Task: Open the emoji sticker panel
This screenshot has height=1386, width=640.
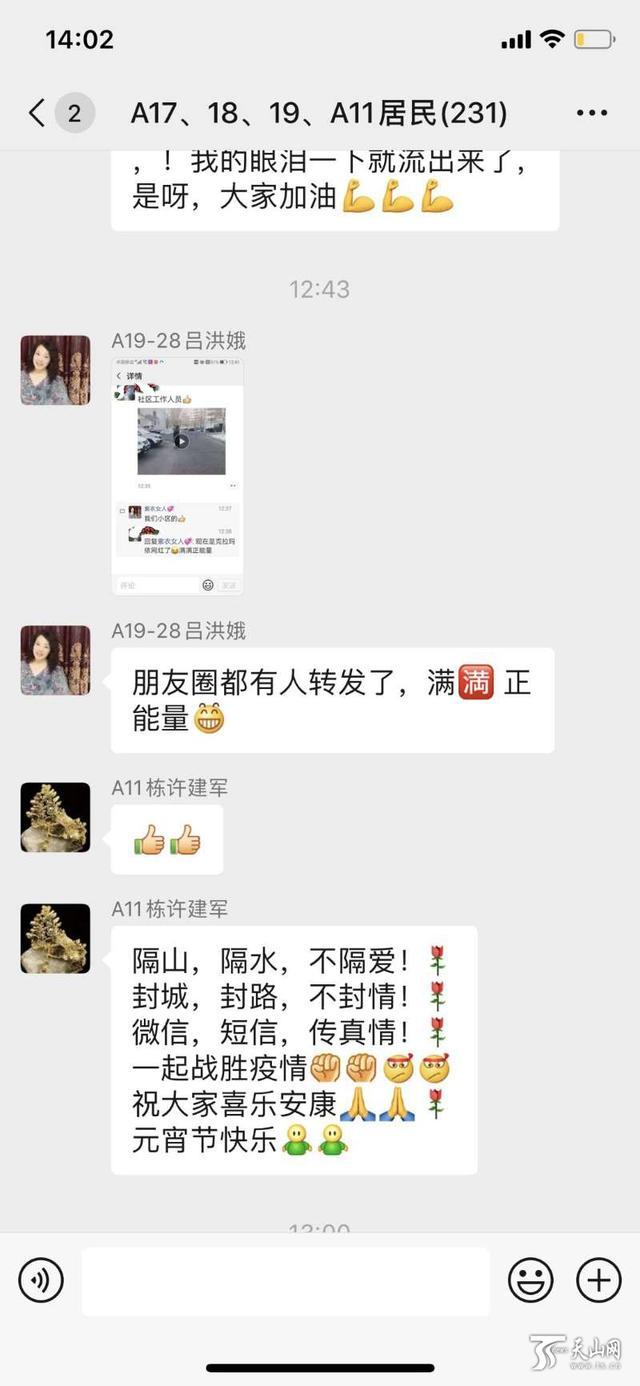Action: [x=530, y=1280]
